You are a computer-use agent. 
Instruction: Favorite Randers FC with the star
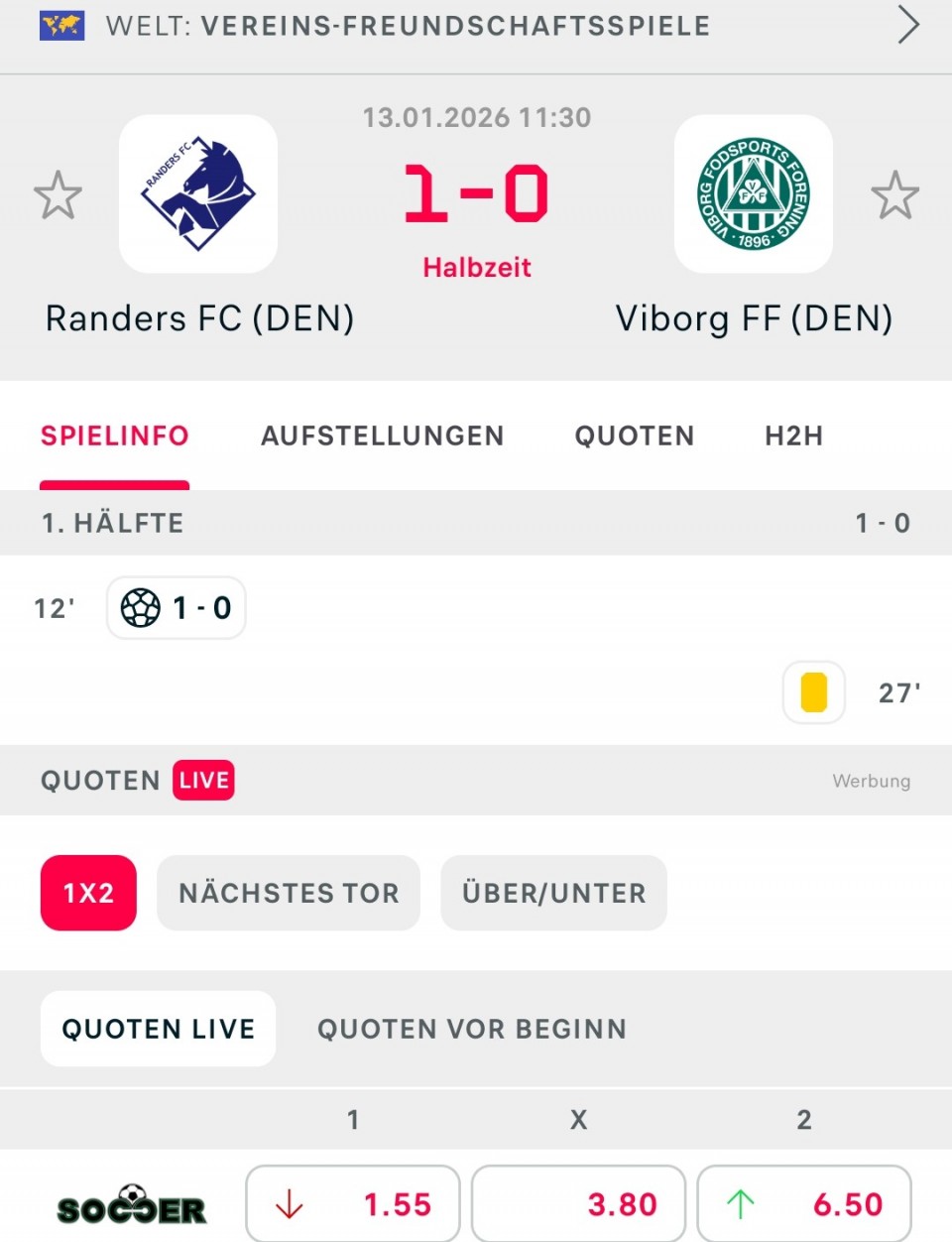pos(58,194)
